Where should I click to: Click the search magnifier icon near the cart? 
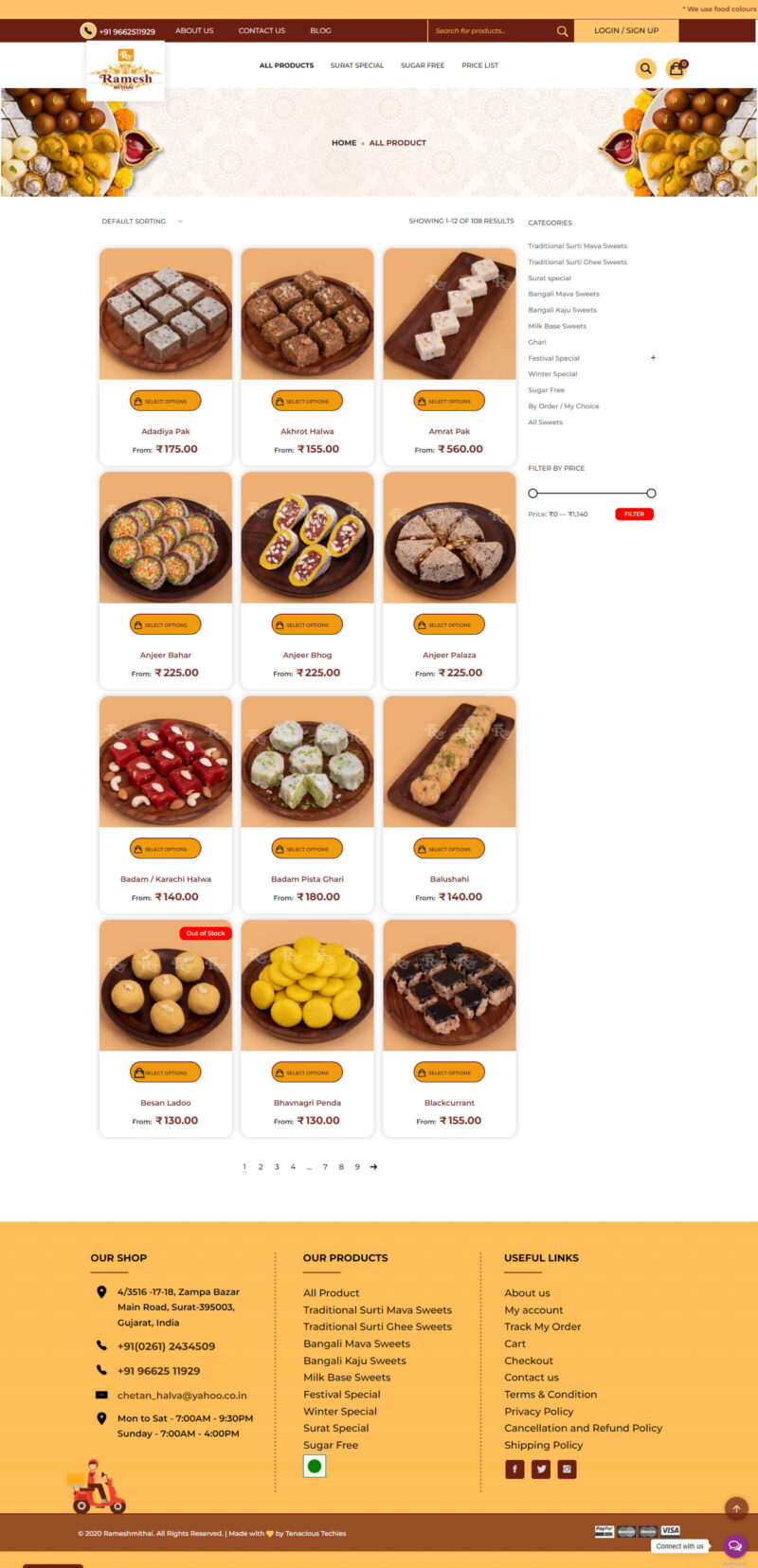coord(645,68)
